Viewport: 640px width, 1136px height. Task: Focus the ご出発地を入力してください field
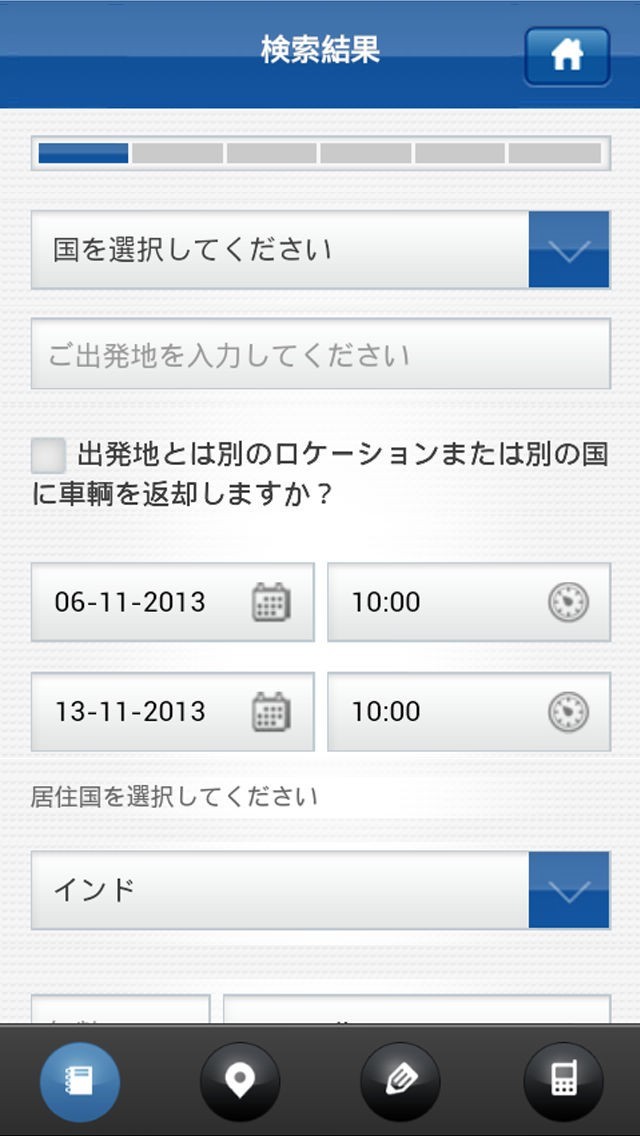point(320,354)
